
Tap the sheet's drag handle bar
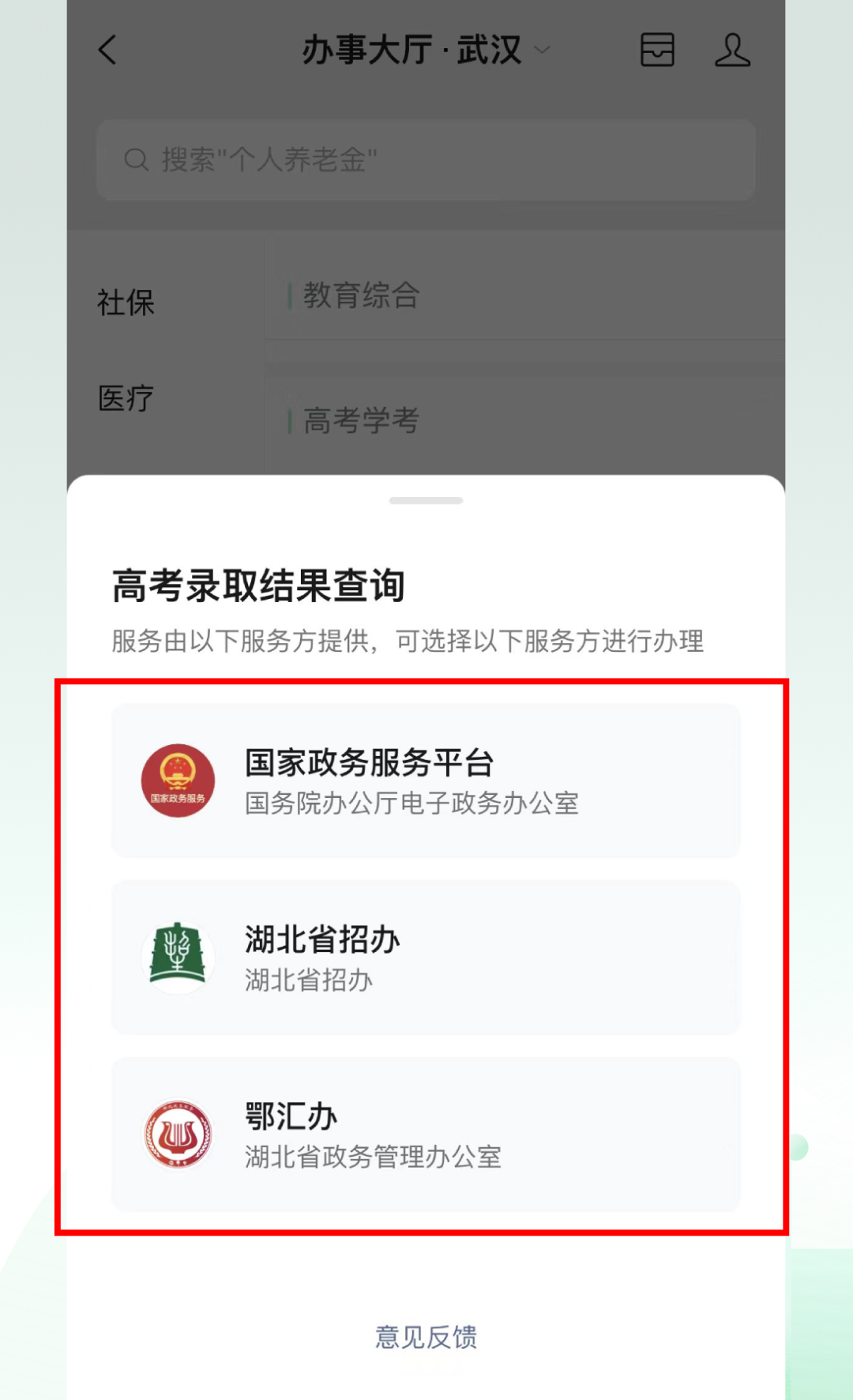point(426,501)
